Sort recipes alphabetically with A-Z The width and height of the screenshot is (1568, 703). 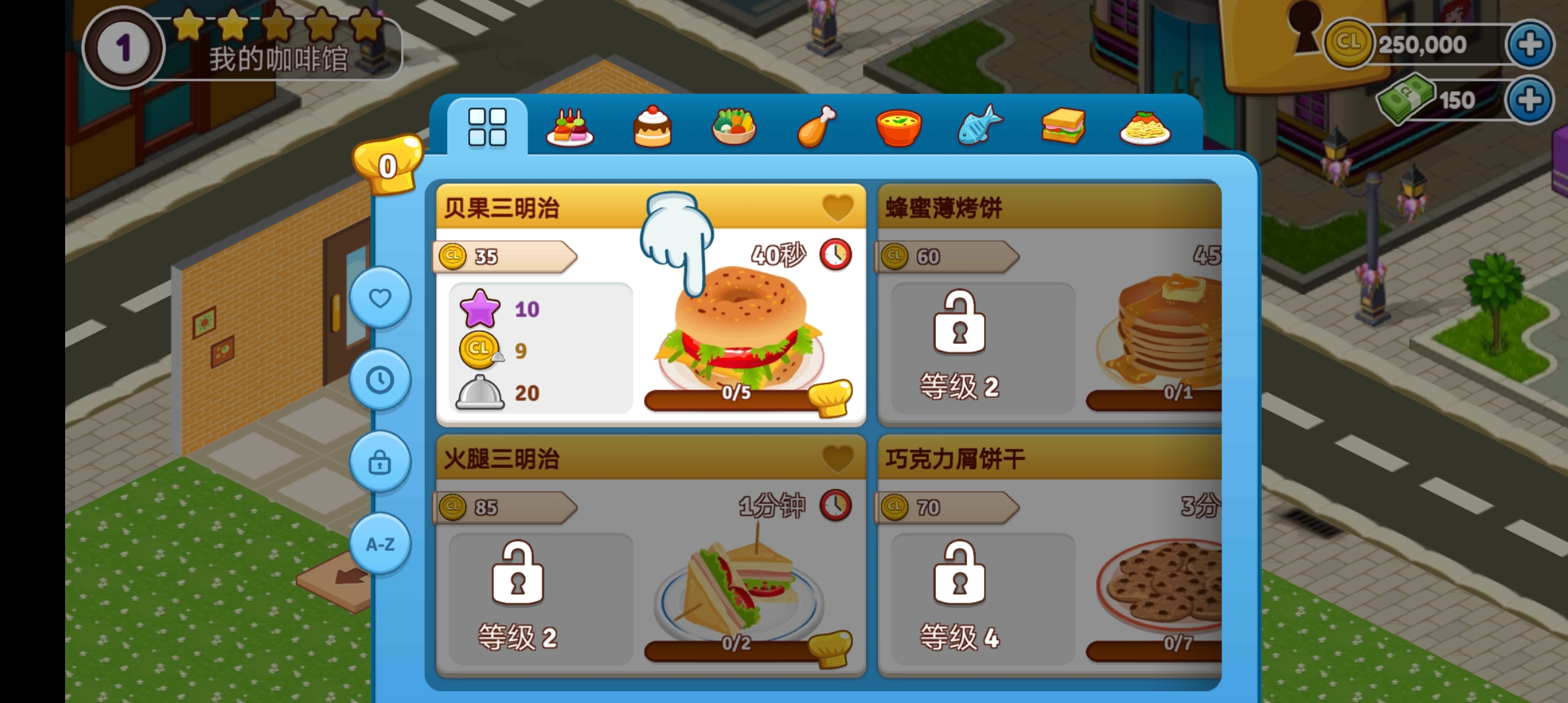coord(380,544)
